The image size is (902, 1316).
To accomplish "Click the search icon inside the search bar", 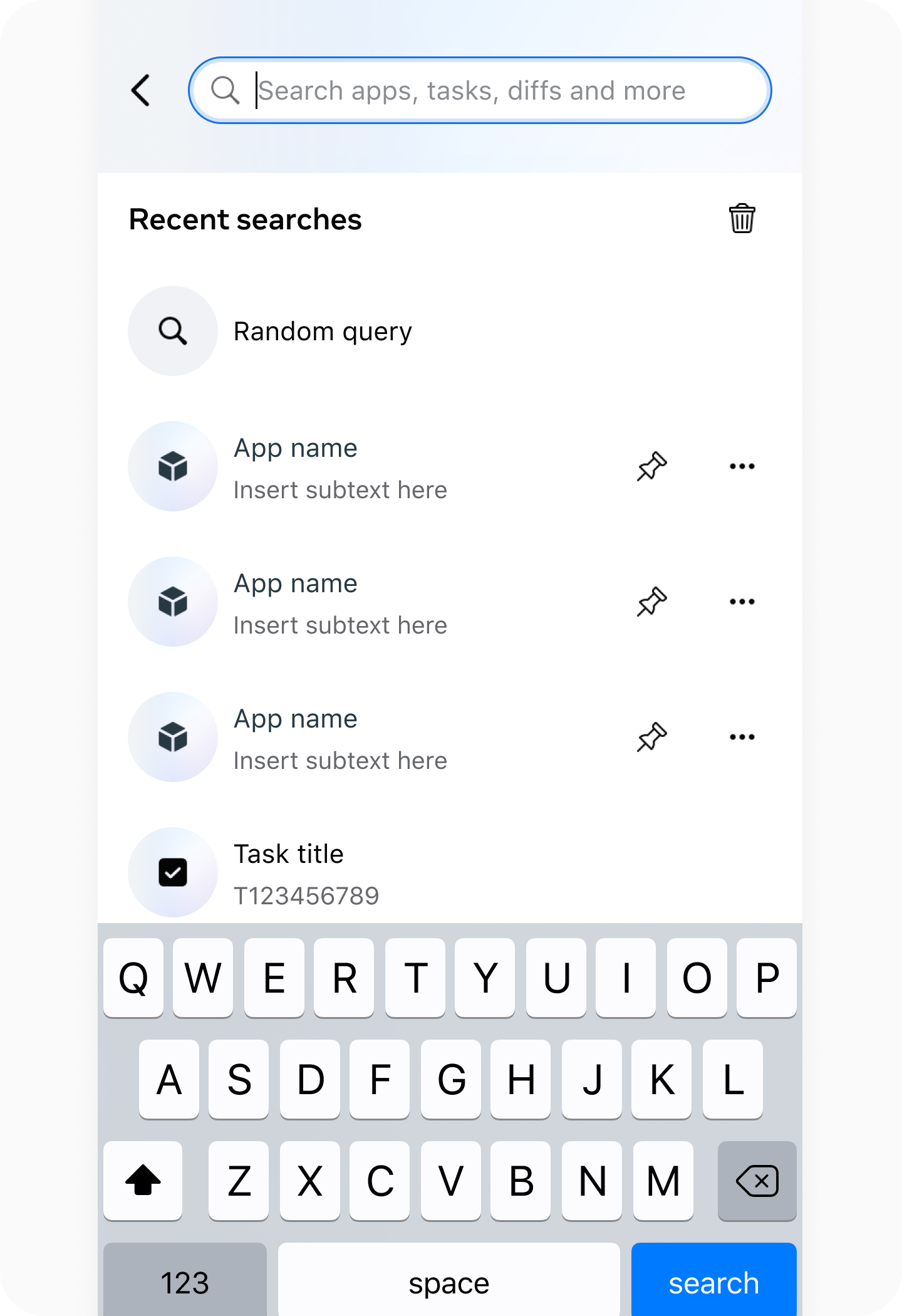I will click(225, 90).
